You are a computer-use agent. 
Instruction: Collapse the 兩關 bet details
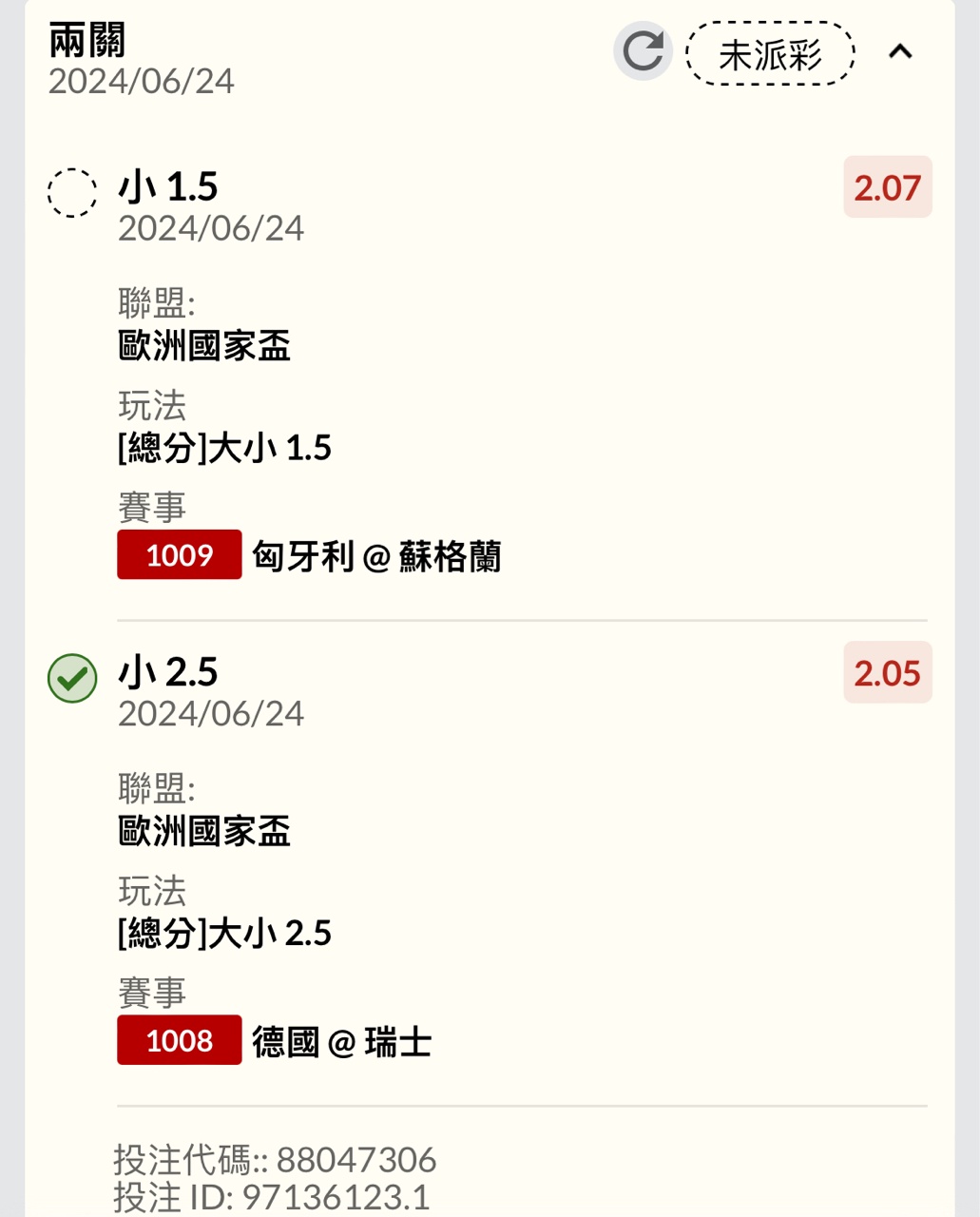point(900,52)
